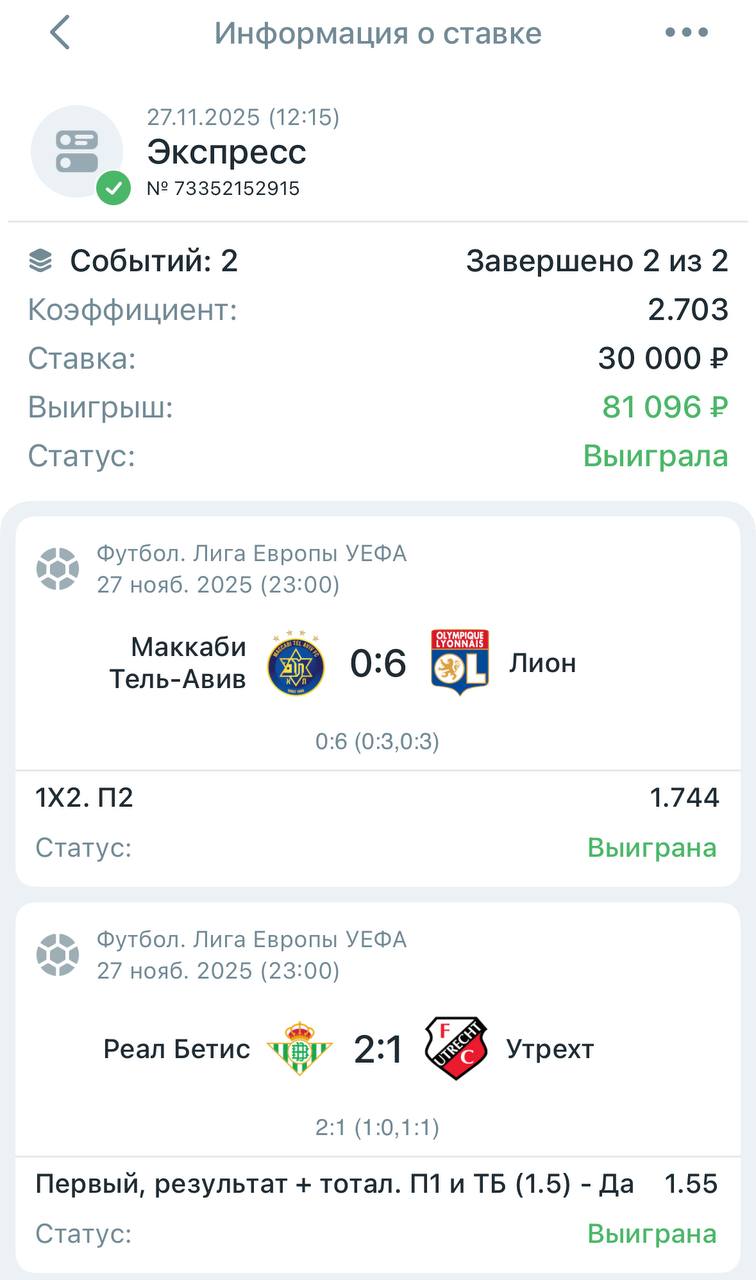This screenshot has height=1280, width=756.
Task: Open the Маккаби Тель-Авив vs Лион match card
Action: pyautogui.click(x=377, y=663)
